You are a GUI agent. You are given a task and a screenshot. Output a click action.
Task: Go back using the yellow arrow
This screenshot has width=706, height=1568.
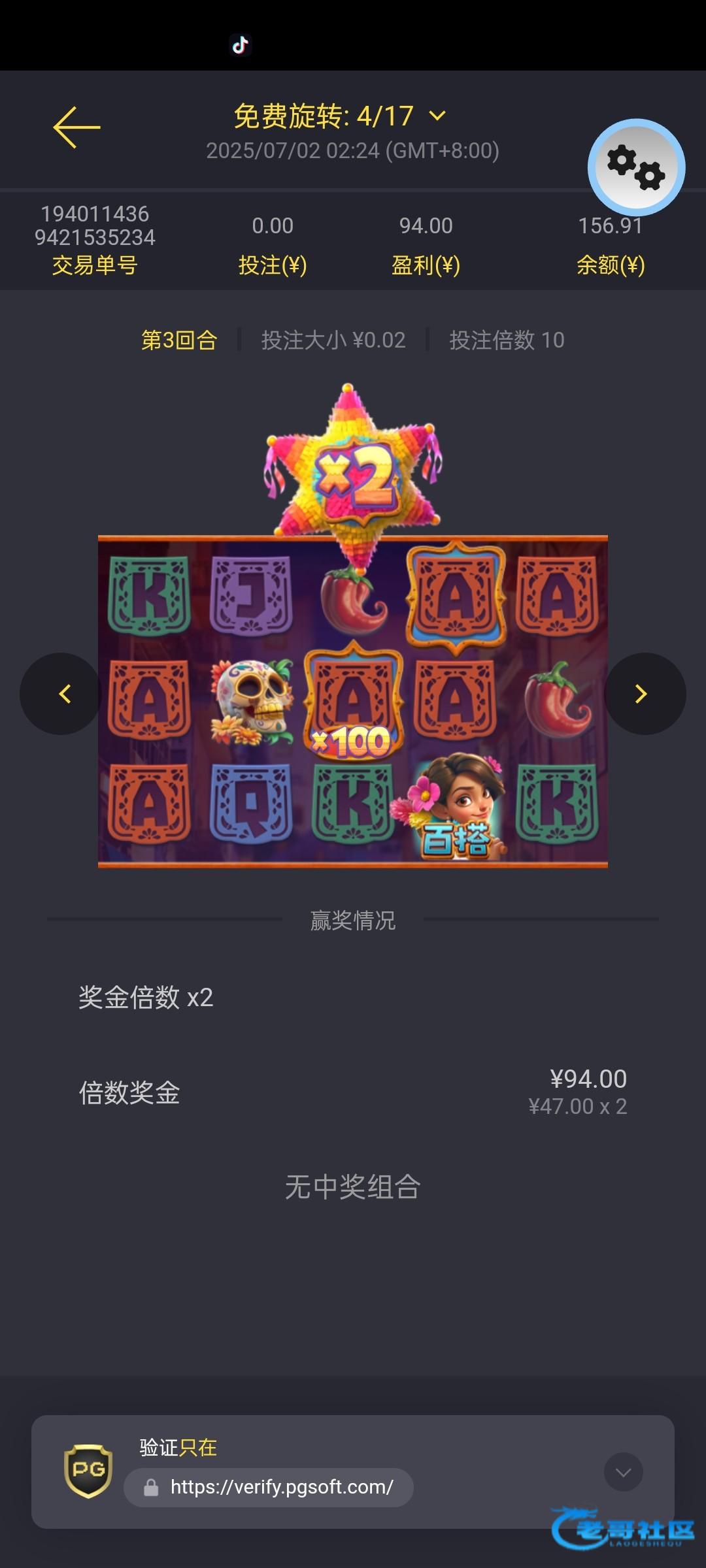(x=76, y=127)
